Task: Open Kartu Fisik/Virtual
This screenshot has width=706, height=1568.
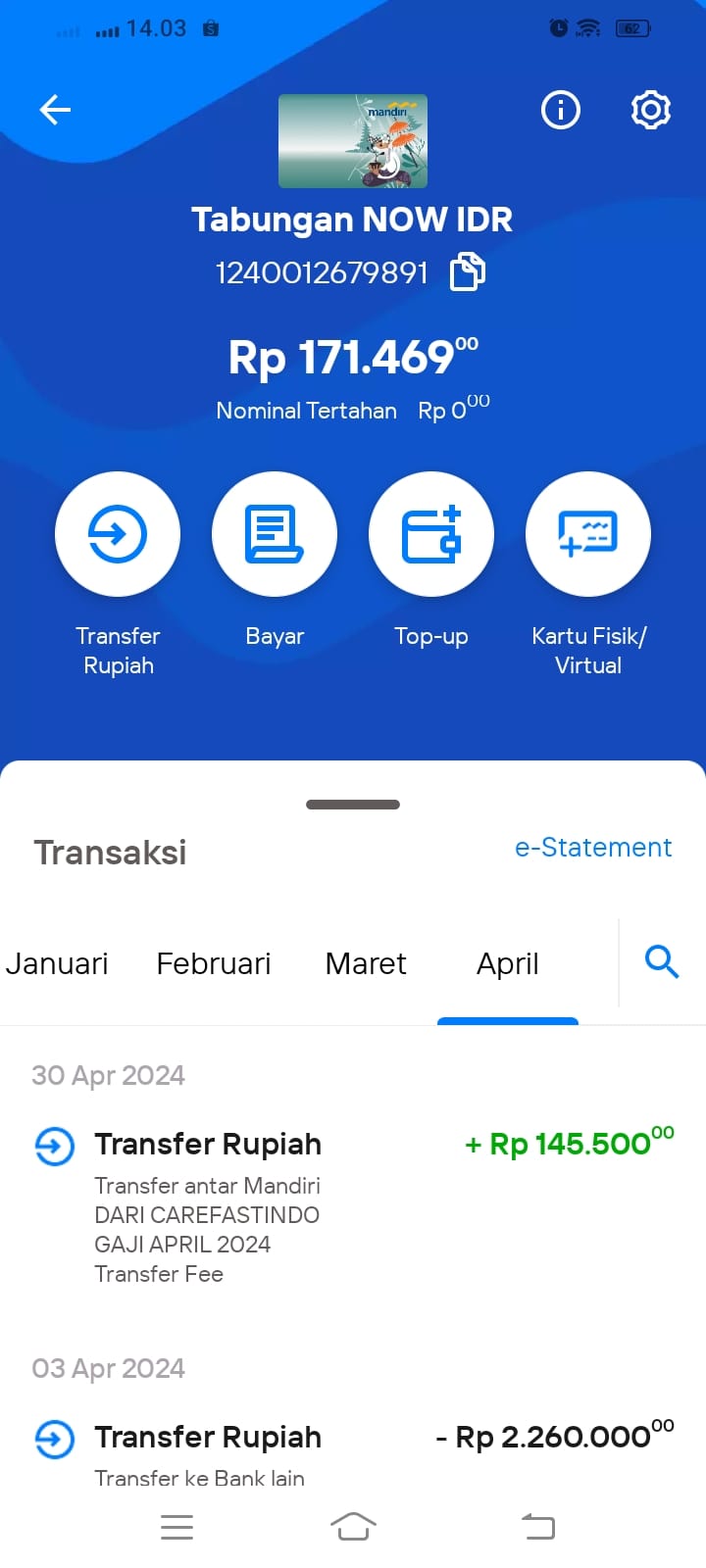Action: pos(588,534)
